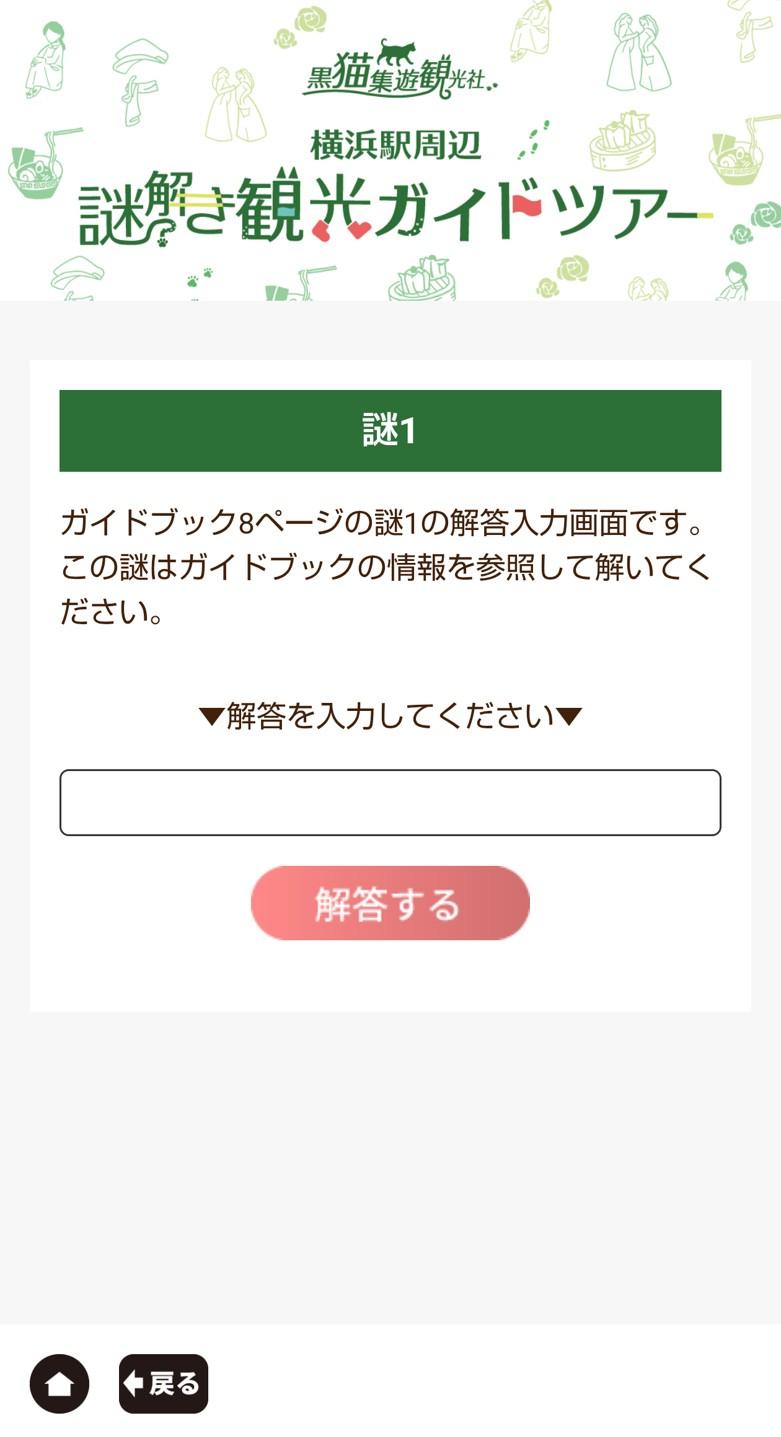Go back with the 戻る button
Image resolution: width=781 pixels, height=1437 pixels.
click(163, 1383)
